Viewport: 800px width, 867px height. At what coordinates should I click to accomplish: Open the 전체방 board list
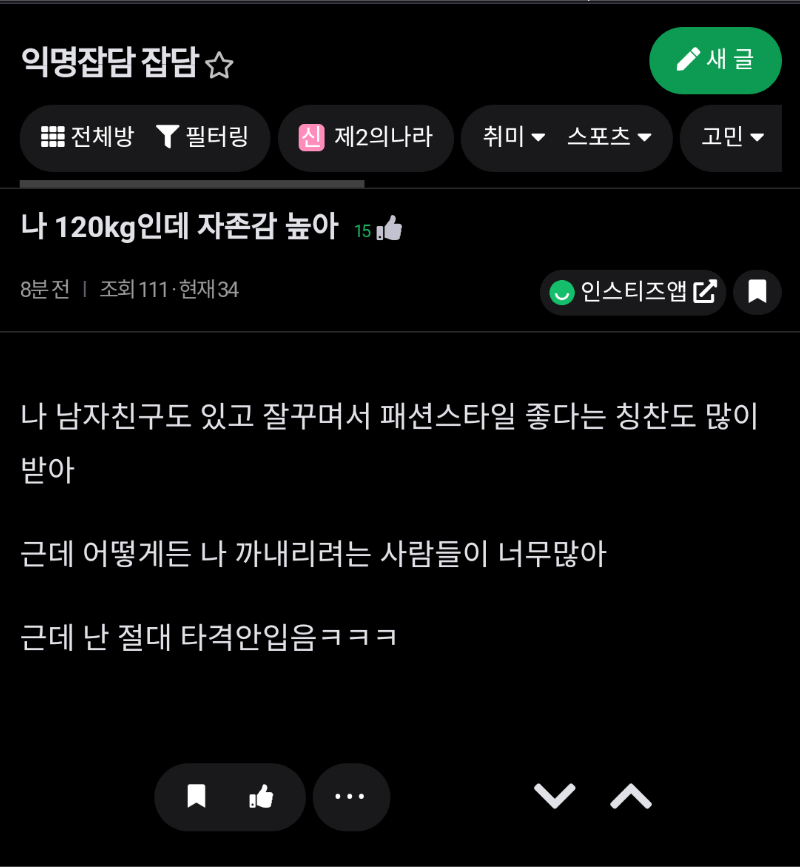pyautogui.click(x=87, y=137)
